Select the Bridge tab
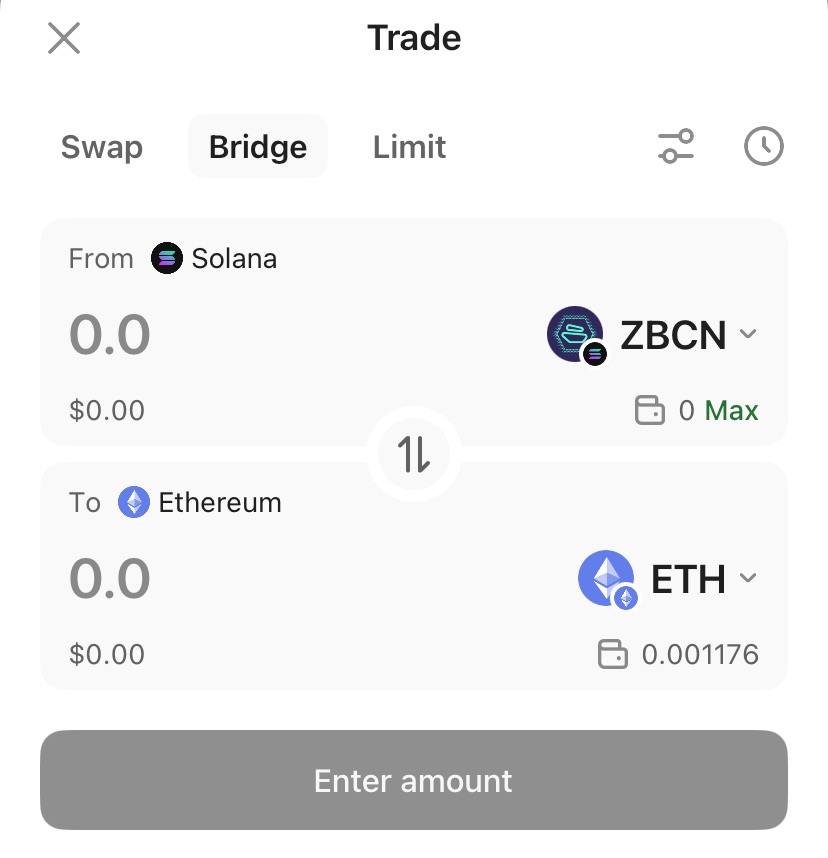Screen dimensions: 828x858 click(258, 147)
